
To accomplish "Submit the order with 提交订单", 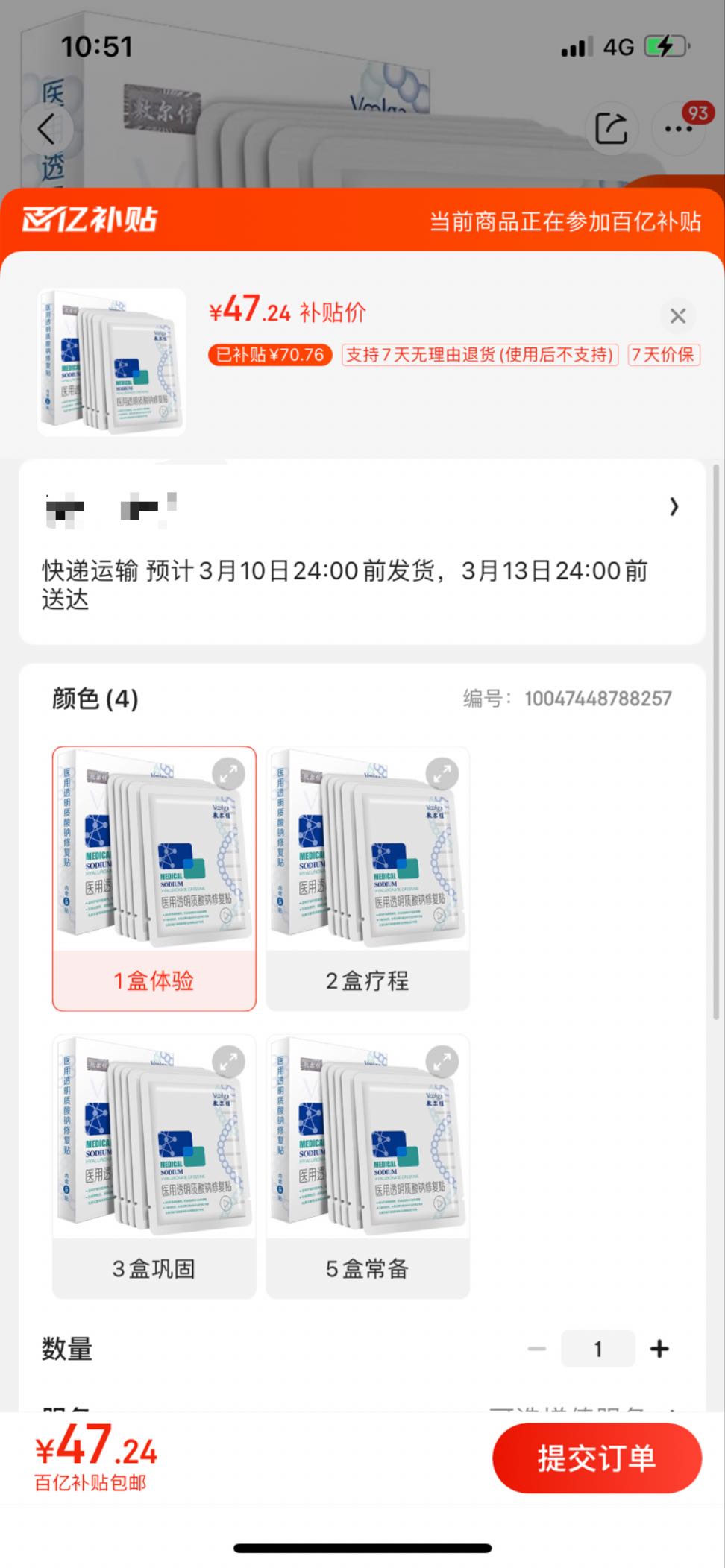I will 597,1458.
